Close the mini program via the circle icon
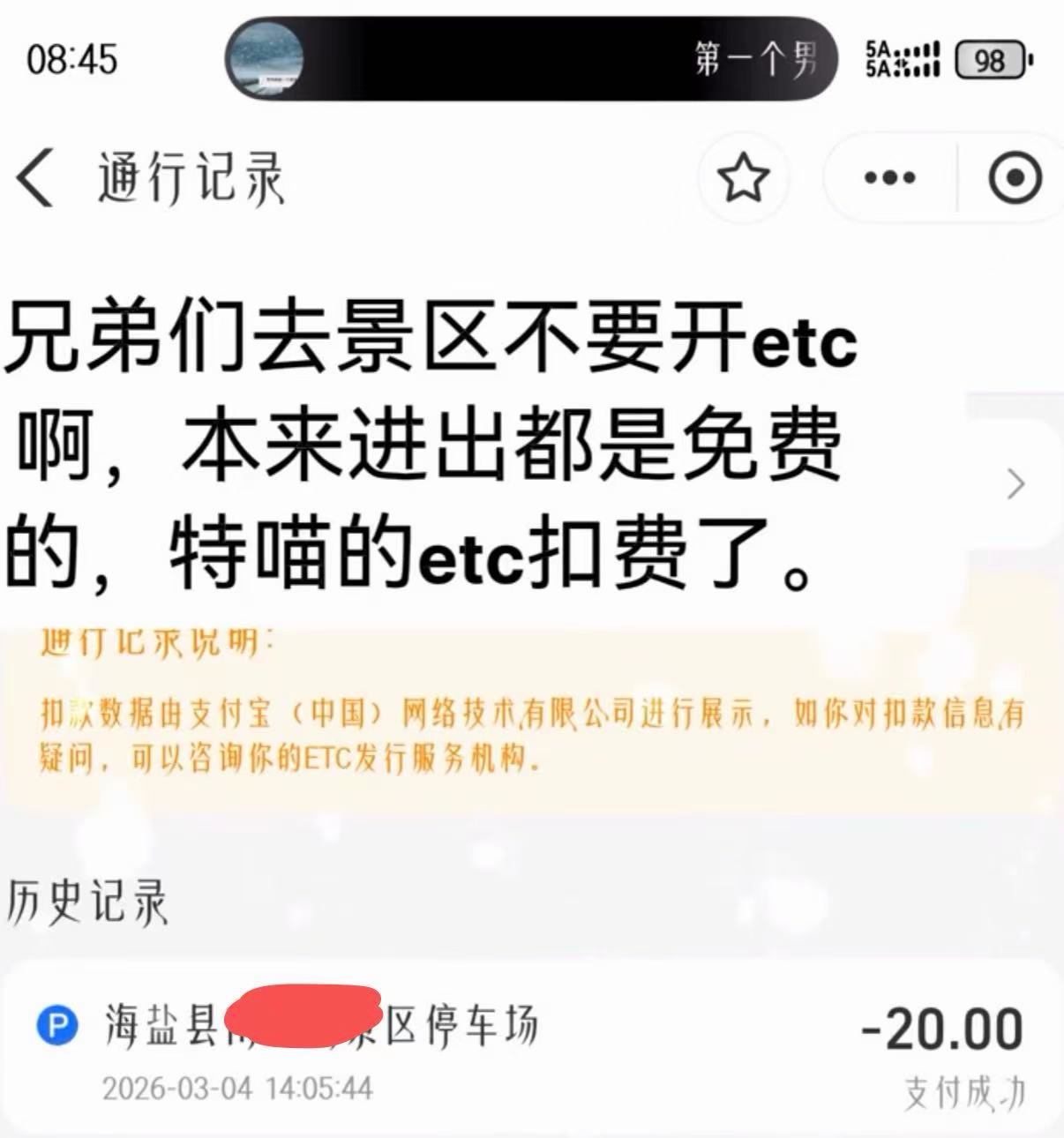The height and width of the screenshot is (1138, 1064). (1015, 178)
